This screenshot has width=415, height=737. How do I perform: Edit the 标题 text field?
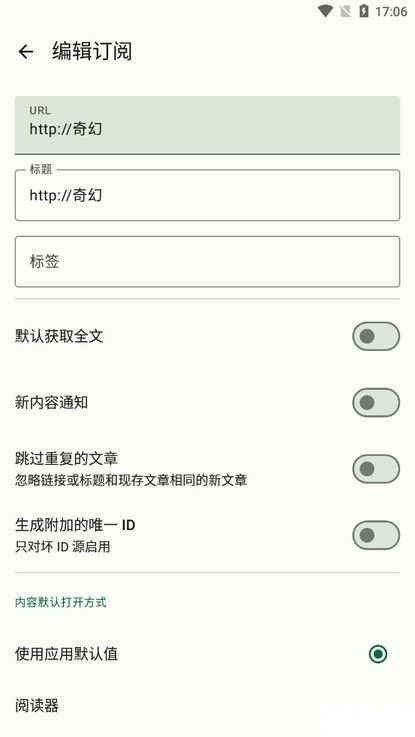207,195
